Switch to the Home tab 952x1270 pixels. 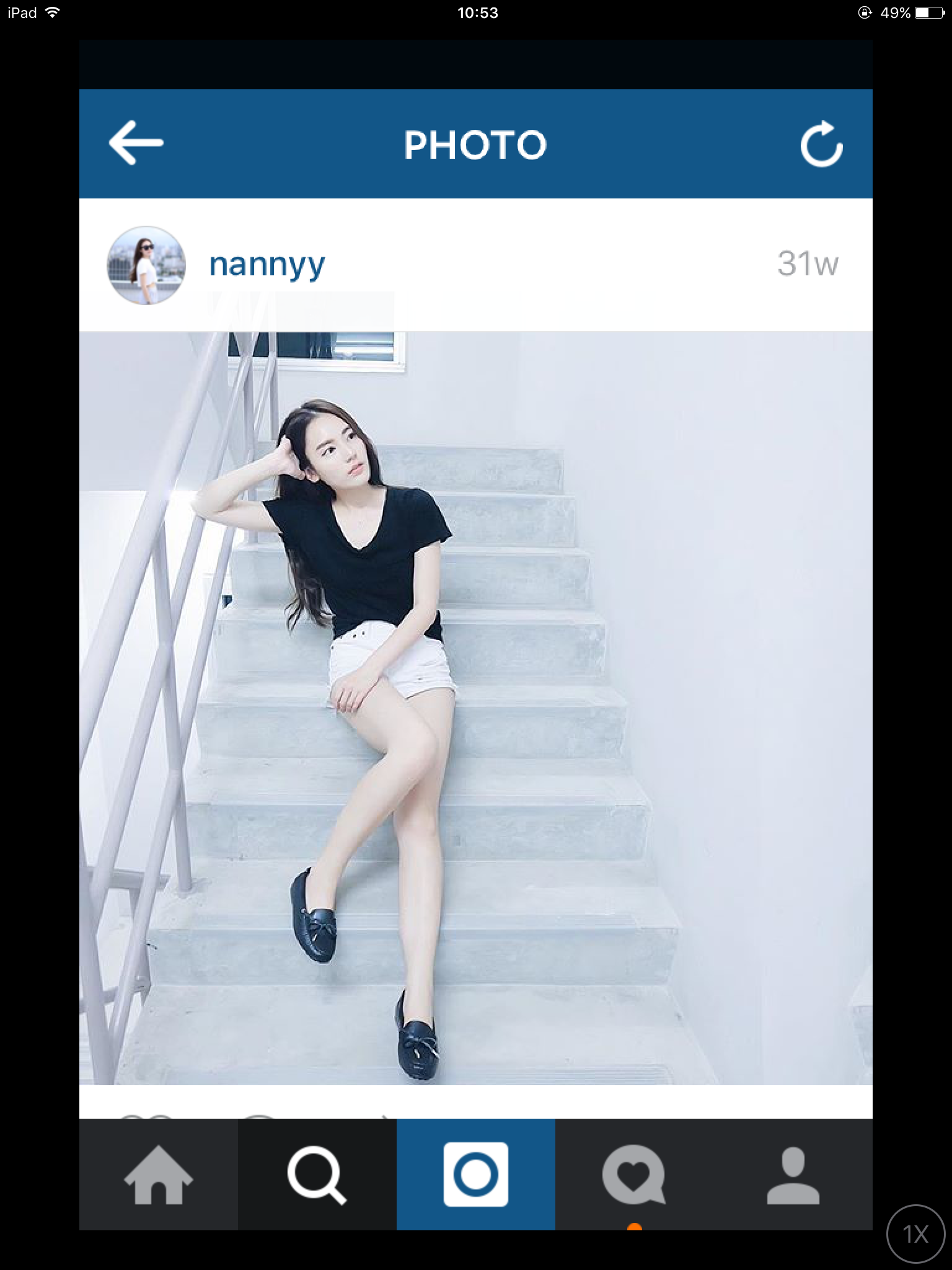coord(159,1175)
